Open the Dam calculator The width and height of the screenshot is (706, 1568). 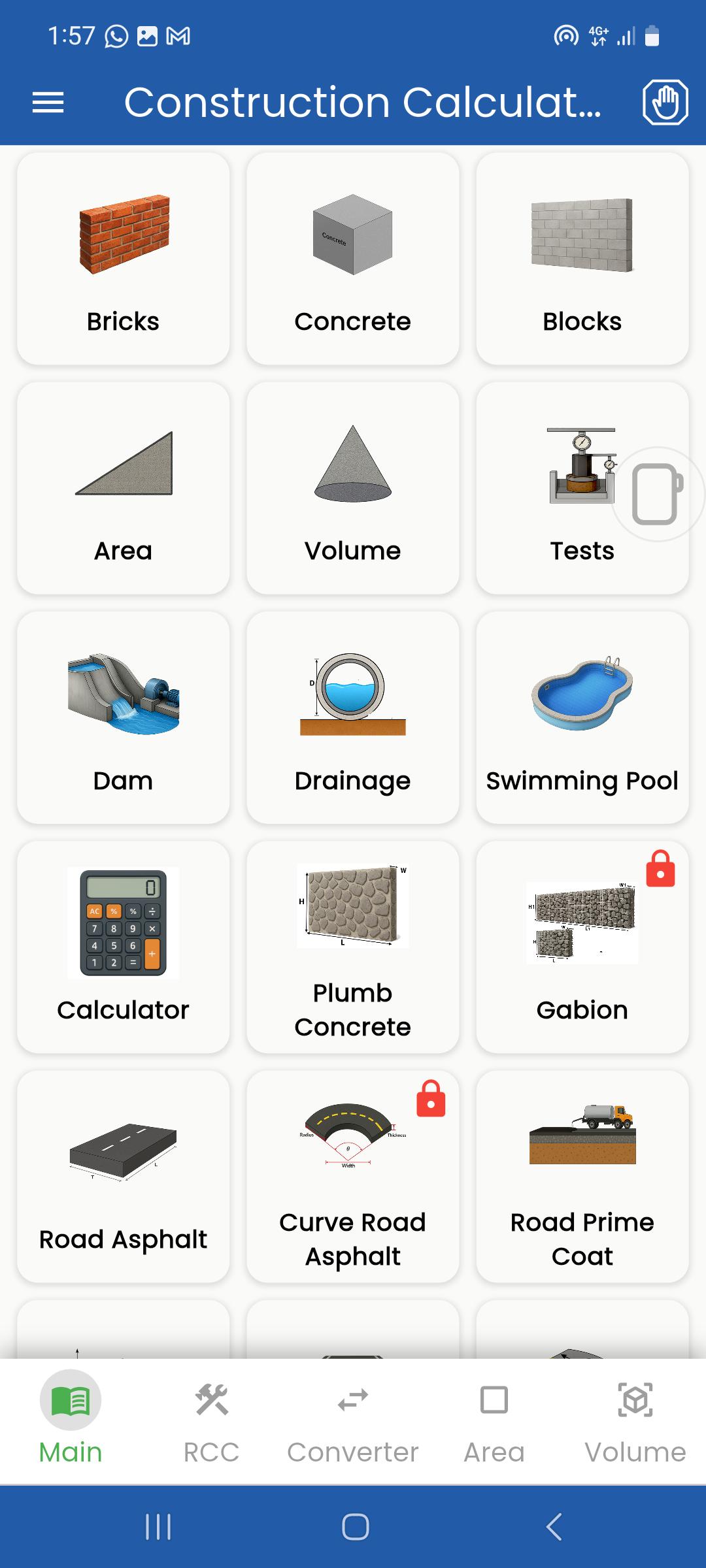click(123, 717)
